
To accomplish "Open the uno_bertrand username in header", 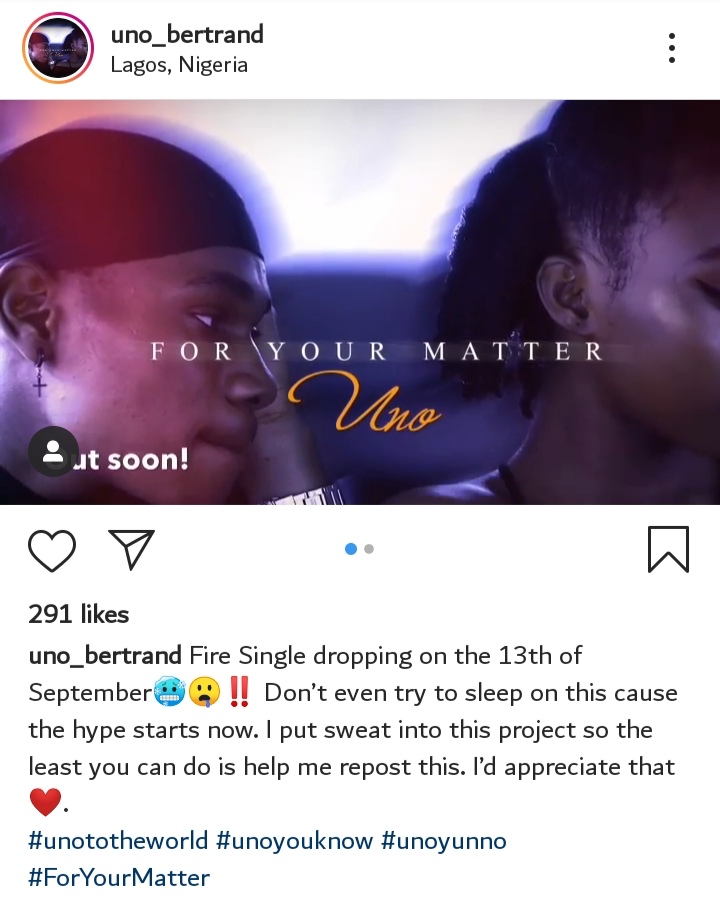I will tap(187, 34).
